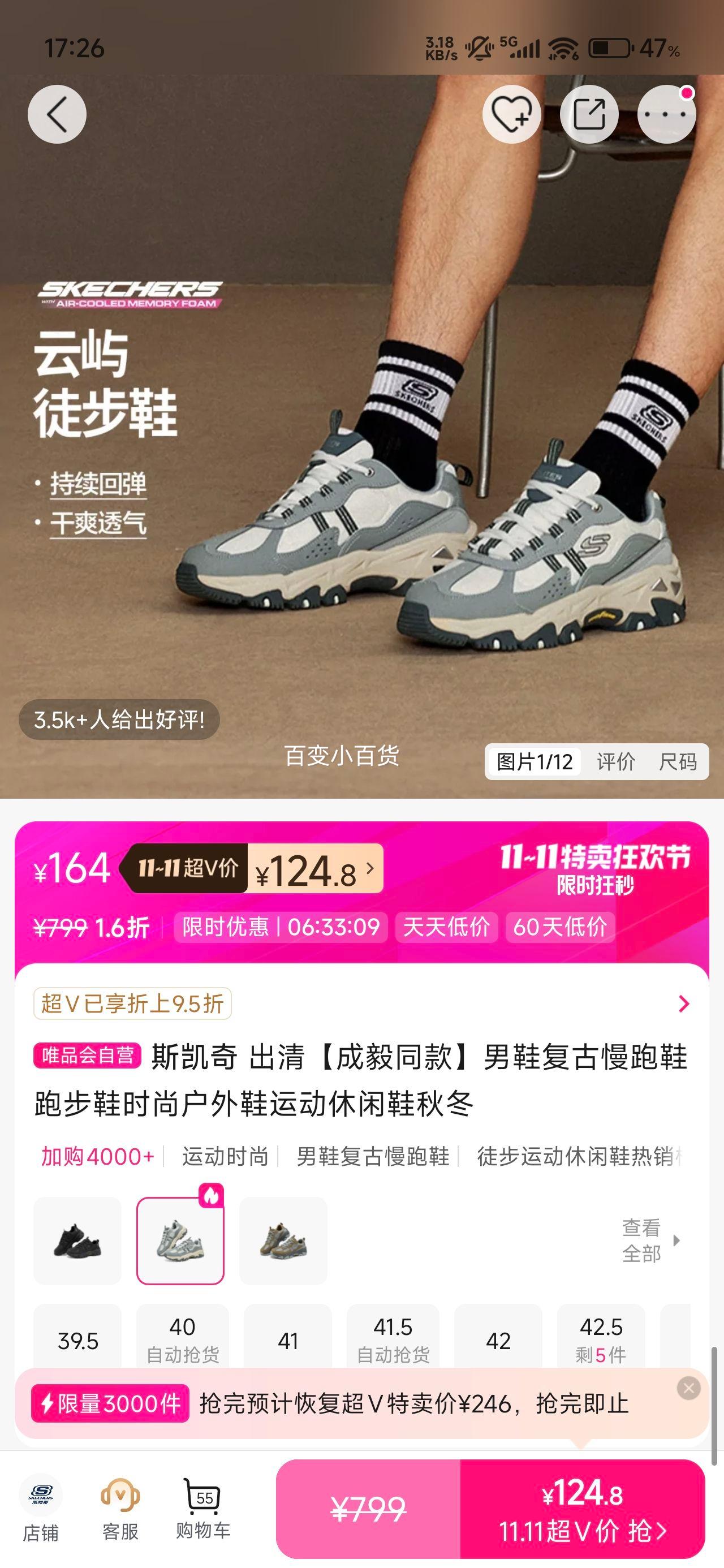Open the three-dot overflow menu
Screen dimensions: 724x1568
point(666,114)
